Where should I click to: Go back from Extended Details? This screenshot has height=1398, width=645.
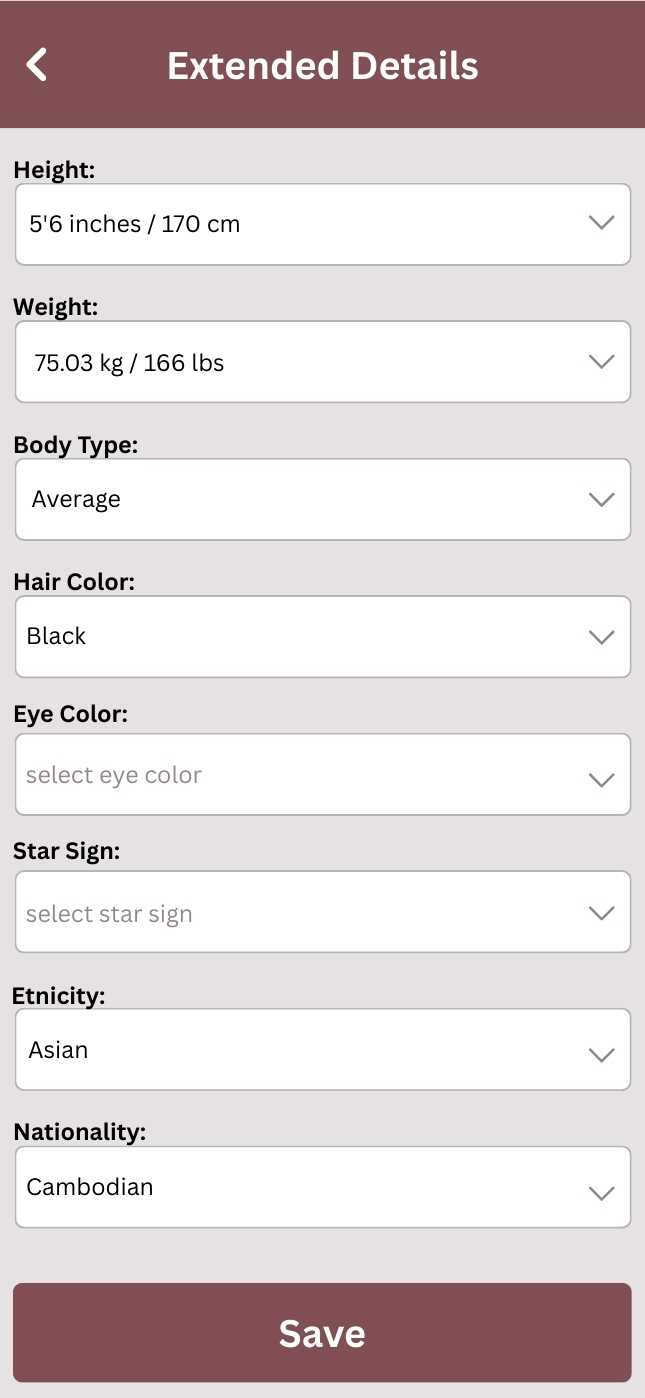[x=37, y=65]
